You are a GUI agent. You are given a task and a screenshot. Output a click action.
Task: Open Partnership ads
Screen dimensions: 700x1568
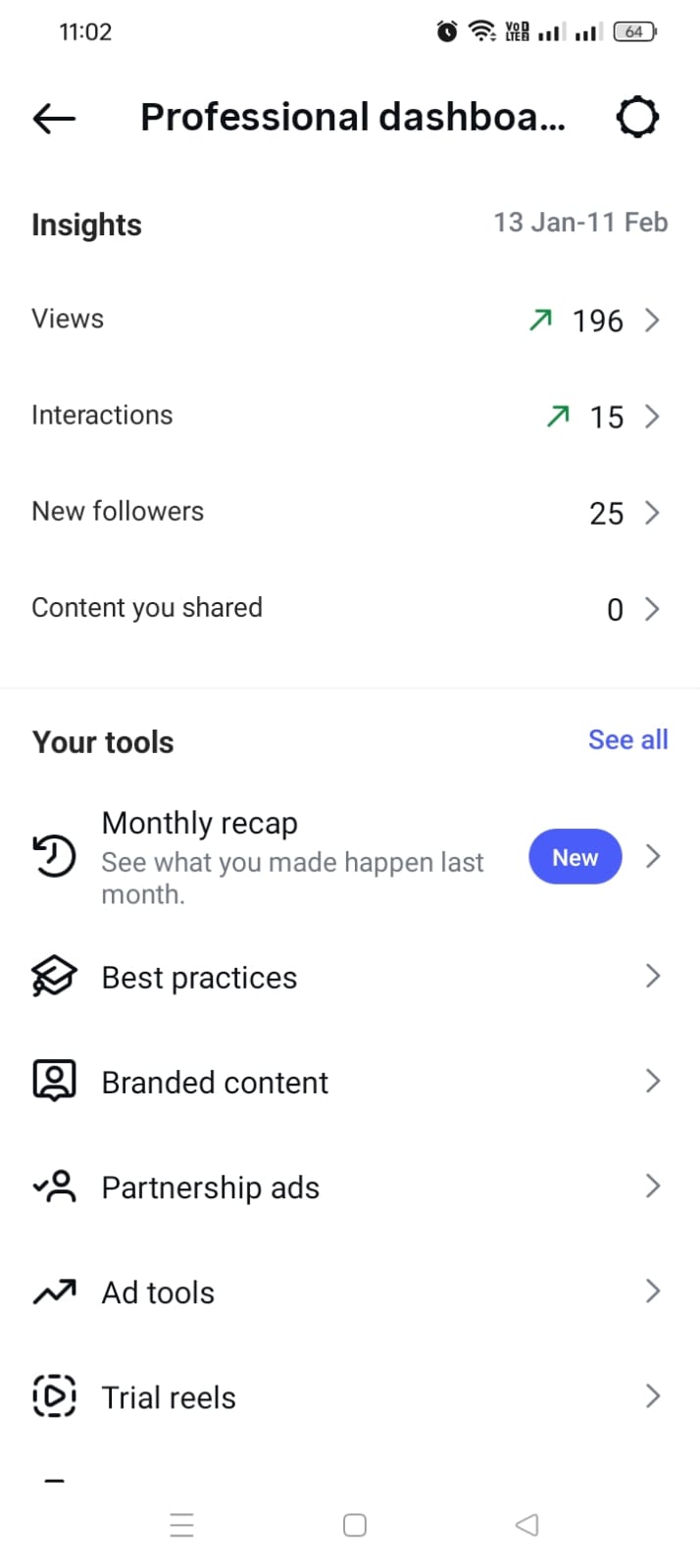pyautogui.click(x=294, y=1188)
